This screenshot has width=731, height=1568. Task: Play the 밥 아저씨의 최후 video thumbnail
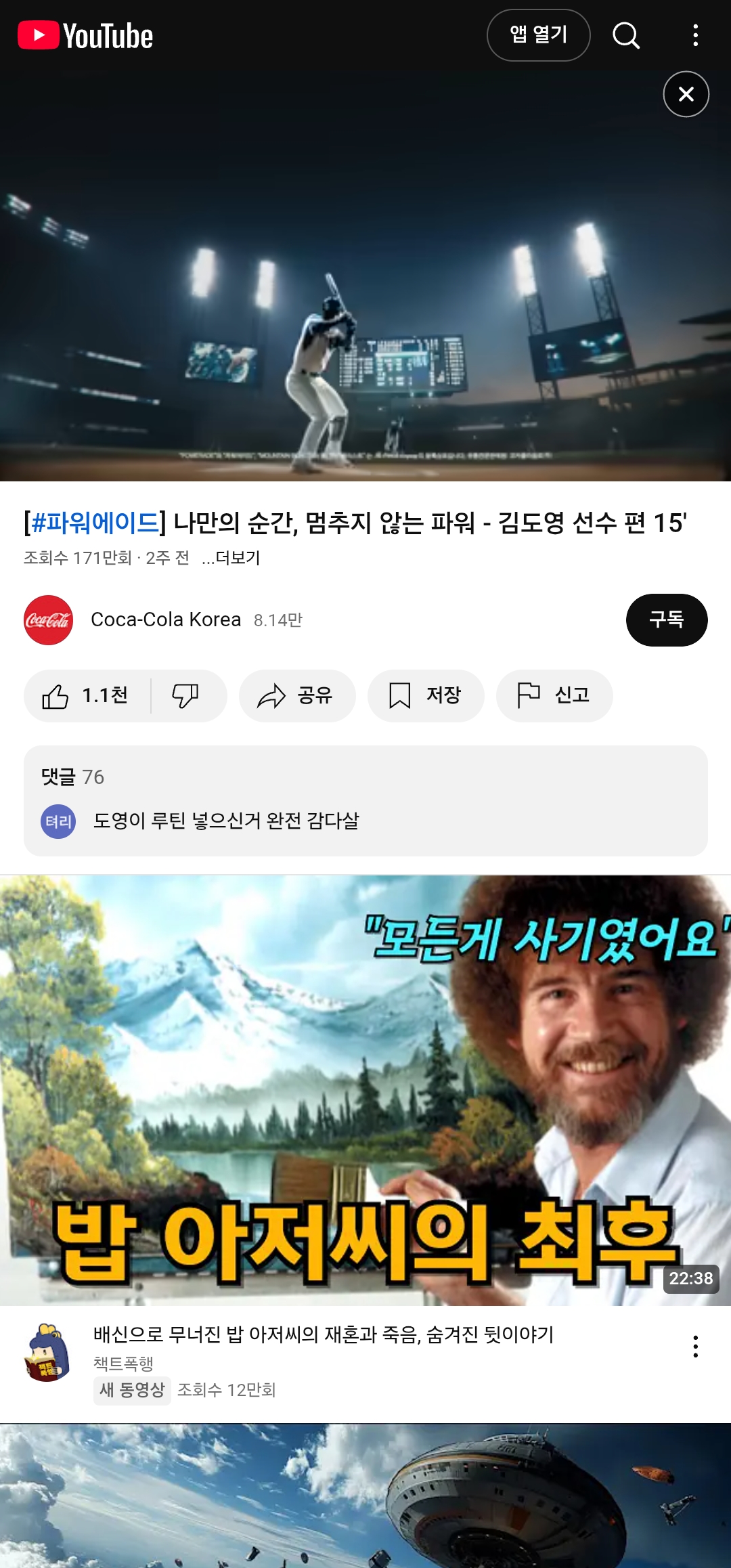click(x=365, y=1090)
